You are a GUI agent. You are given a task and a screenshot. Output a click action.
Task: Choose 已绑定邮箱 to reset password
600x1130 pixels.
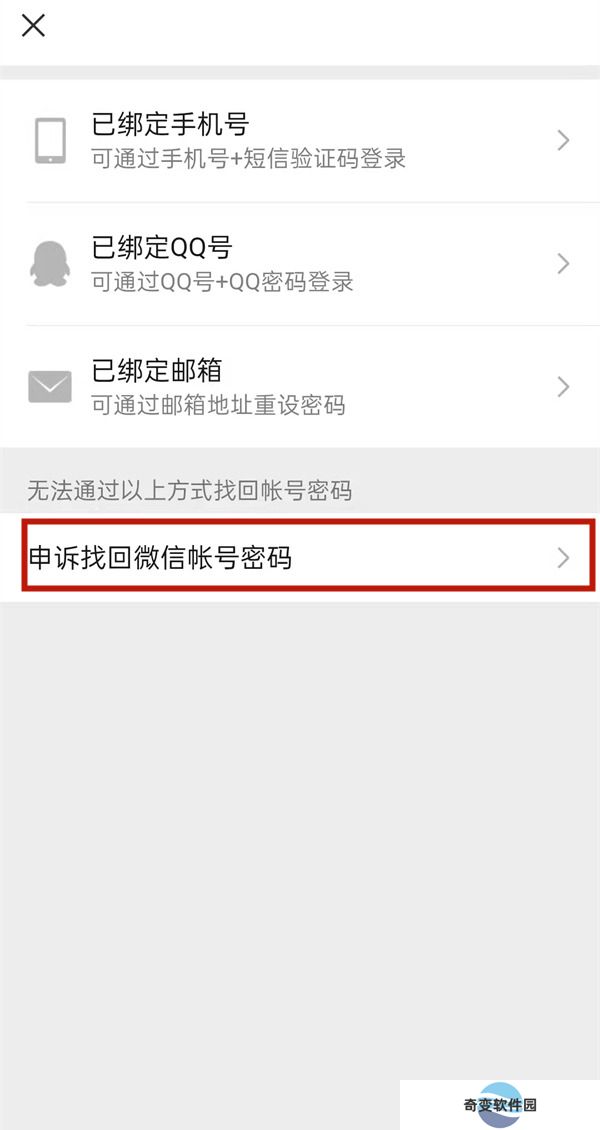(300, 387)
